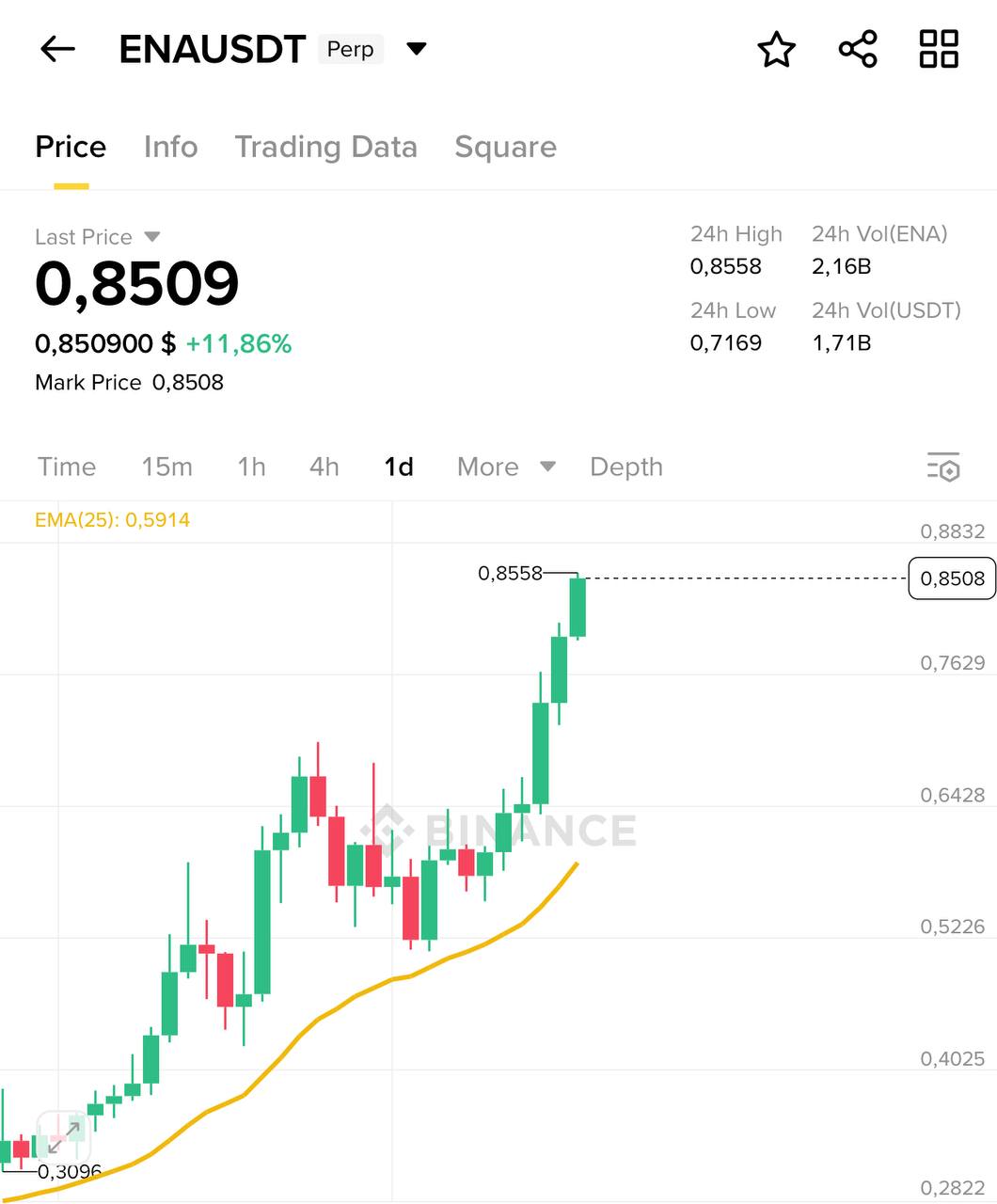Select the Time chart view
Image resolution: width=997 pixels, height=1204 pixels.
click(x=67, y=467)
